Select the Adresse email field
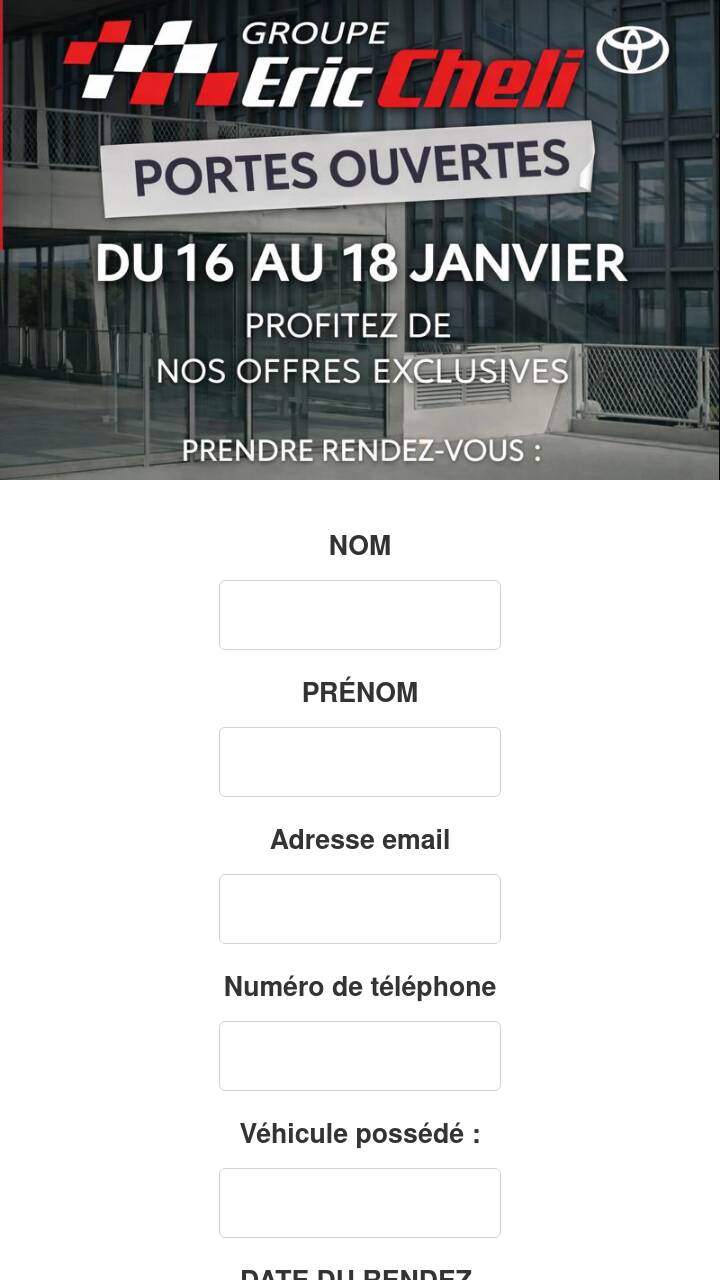 [x=360, y=909]
